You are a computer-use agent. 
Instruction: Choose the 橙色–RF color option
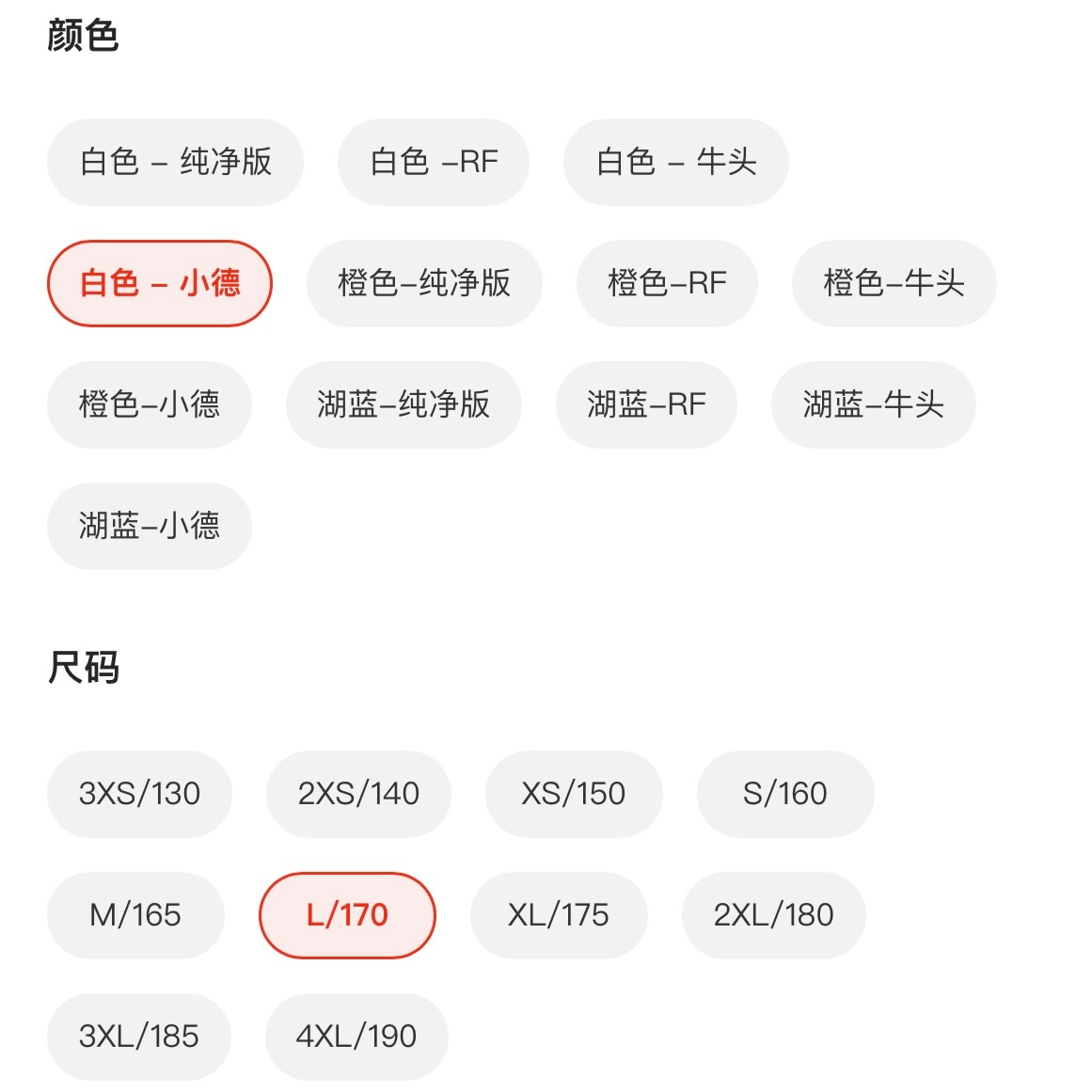tap(667, 283)
